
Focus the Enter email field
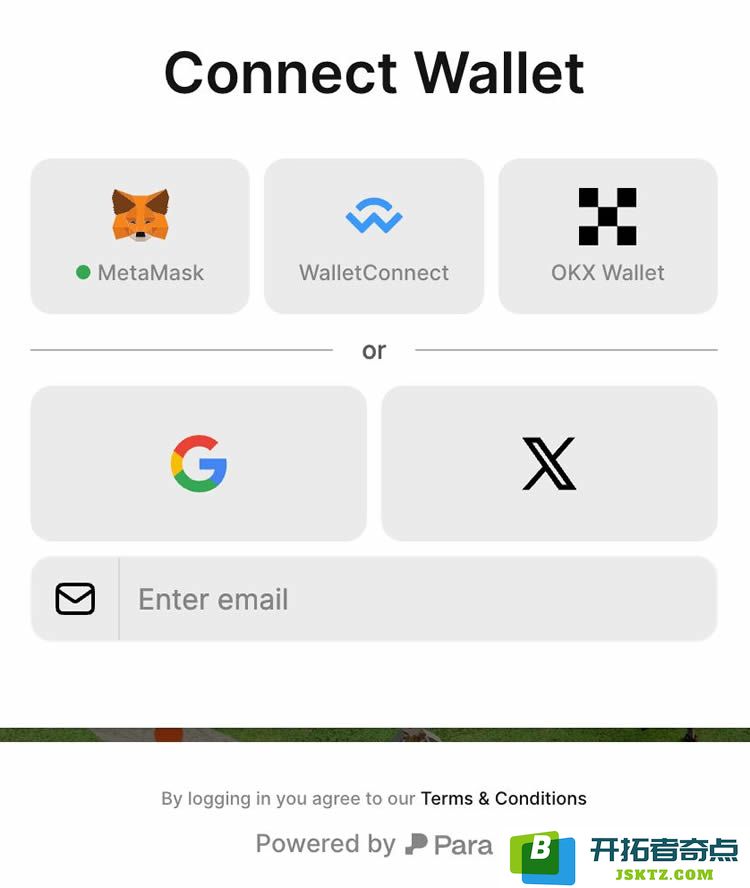click(415, 599)
